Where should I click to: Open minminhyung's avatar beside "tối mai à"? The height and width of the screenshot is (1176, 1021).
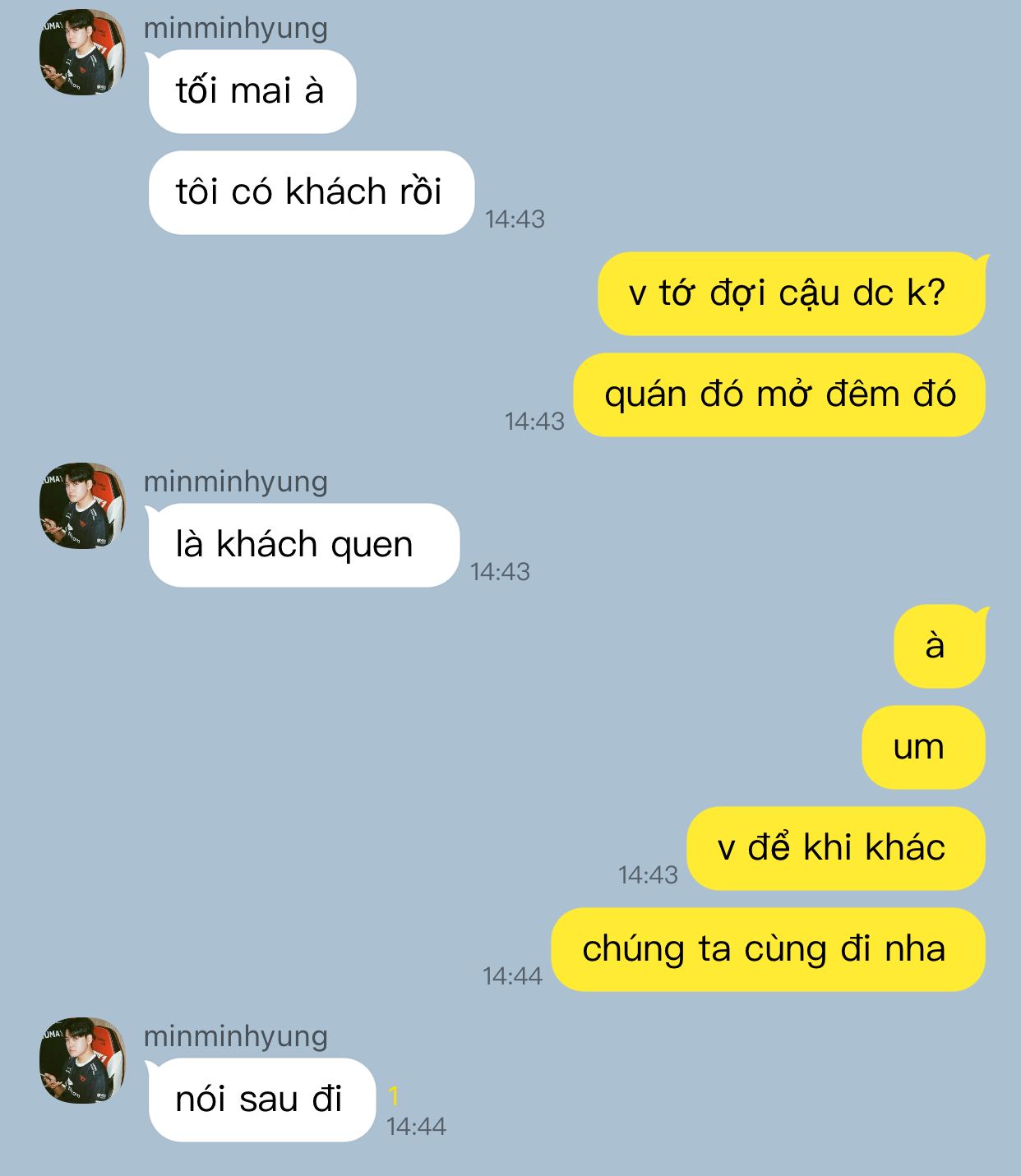pyautogui.click(x=82, y=52)
